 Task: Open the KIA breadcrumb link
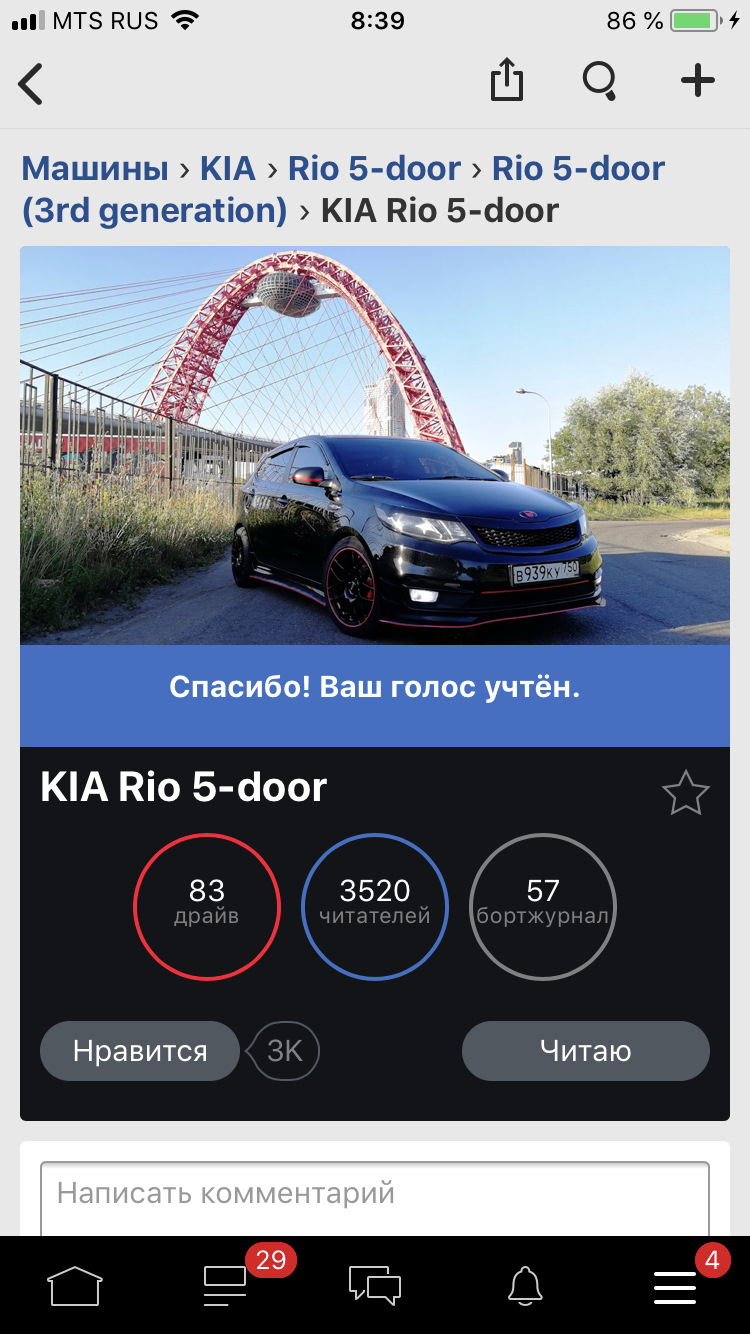click(228, 168)
